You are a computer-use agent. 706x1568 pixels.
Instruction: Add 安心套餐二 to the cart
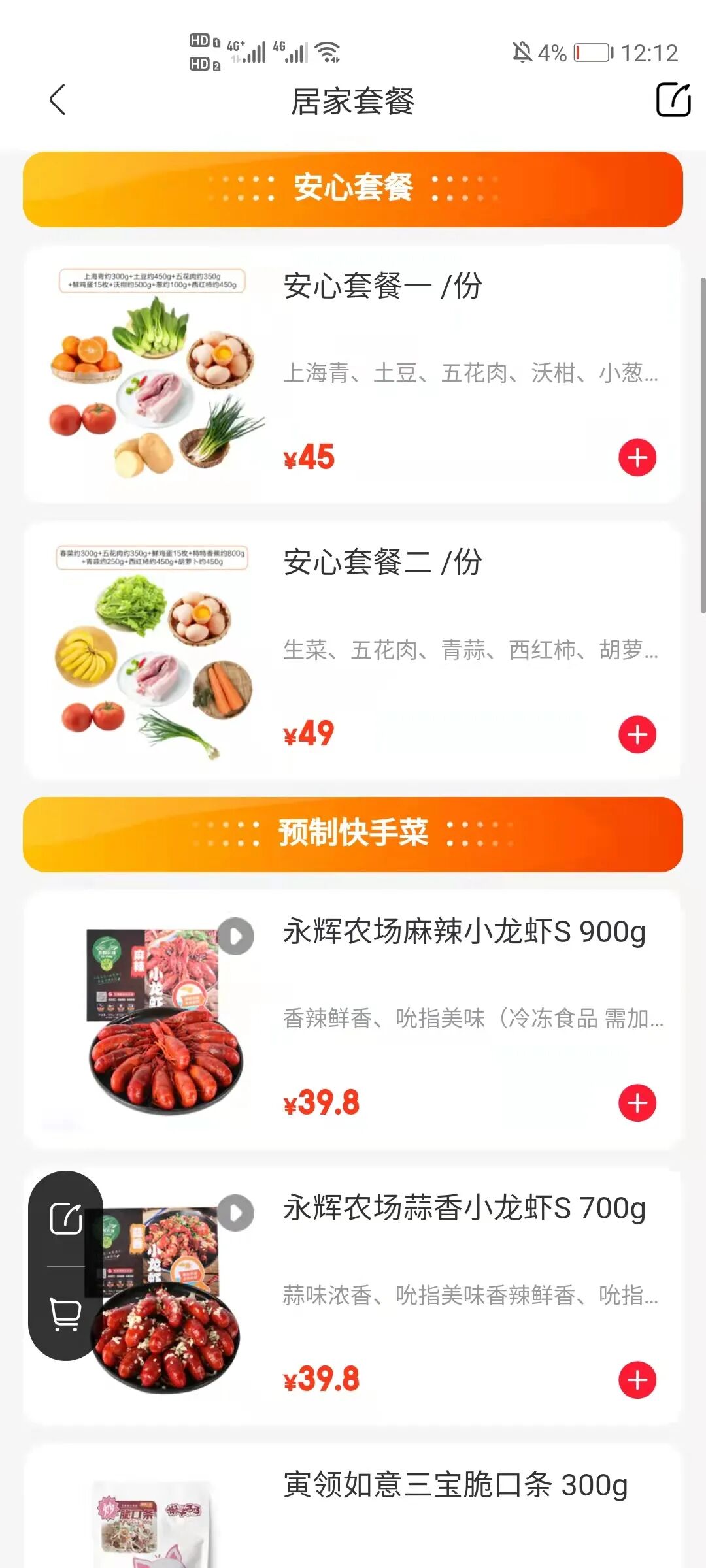pyautogui.click(x=637, y=734)
